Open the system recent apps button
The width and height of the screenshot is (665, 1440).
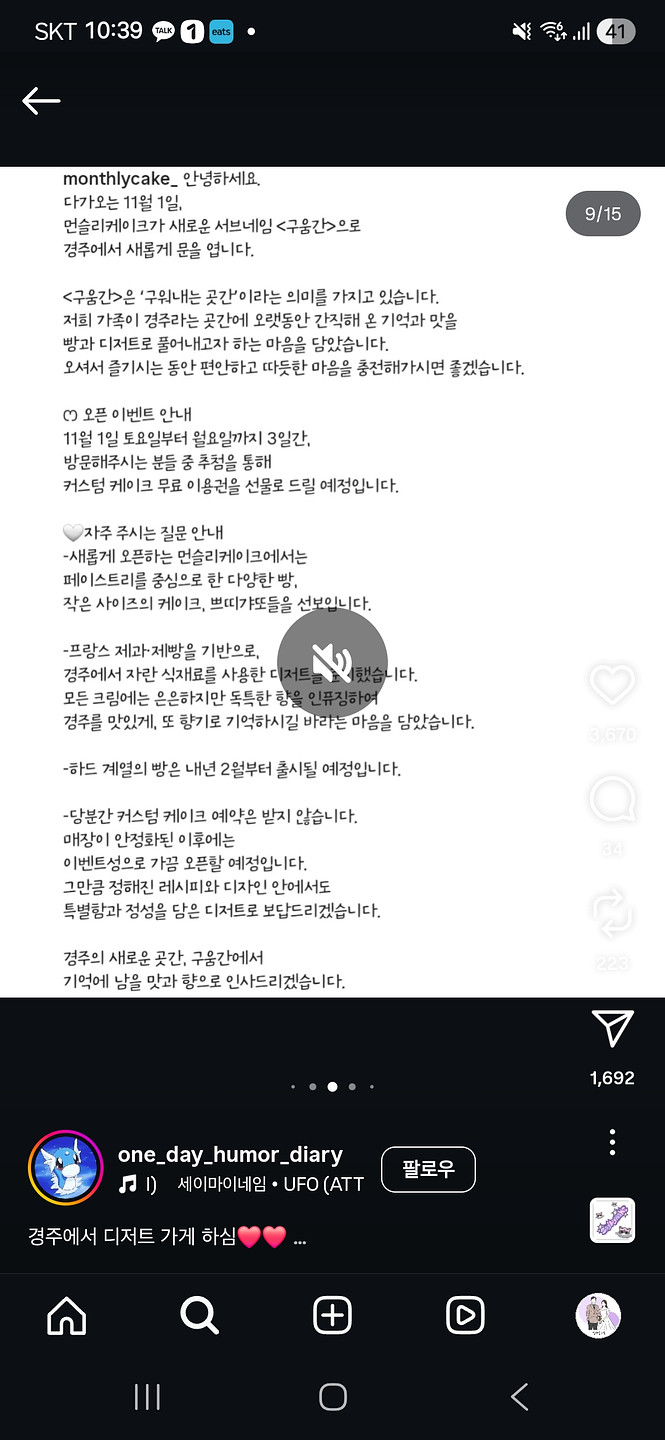pyautogui.click(x=147, y=1397)
